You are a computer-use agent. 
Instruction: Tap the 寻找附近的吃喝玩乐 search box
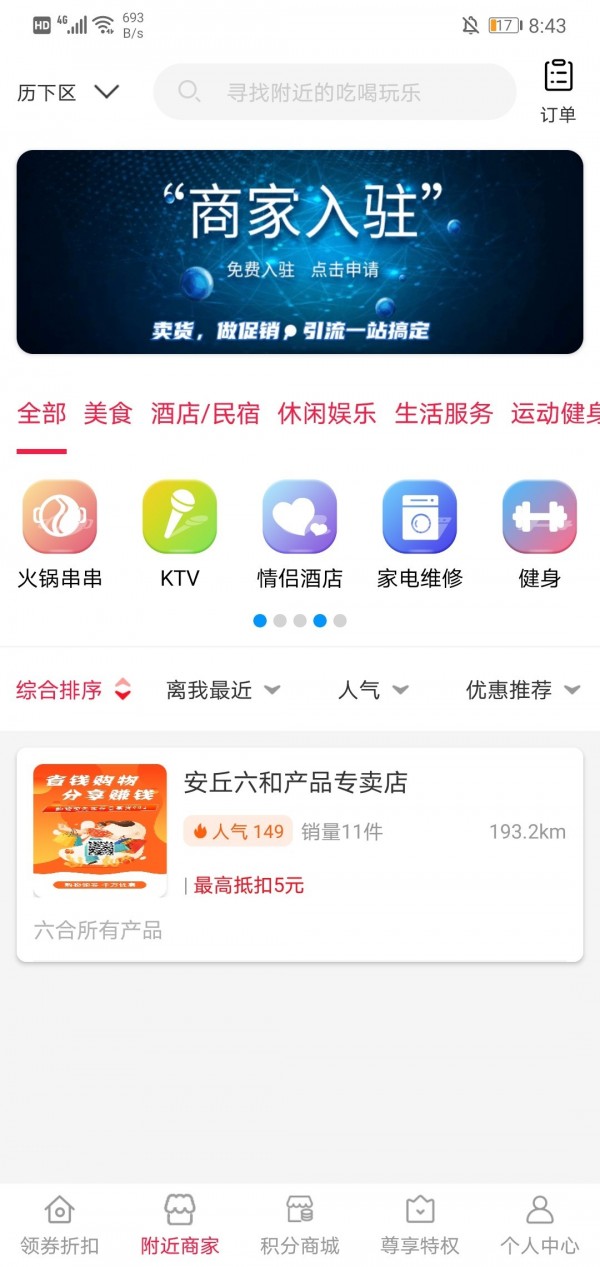click(x=335, y=93)
